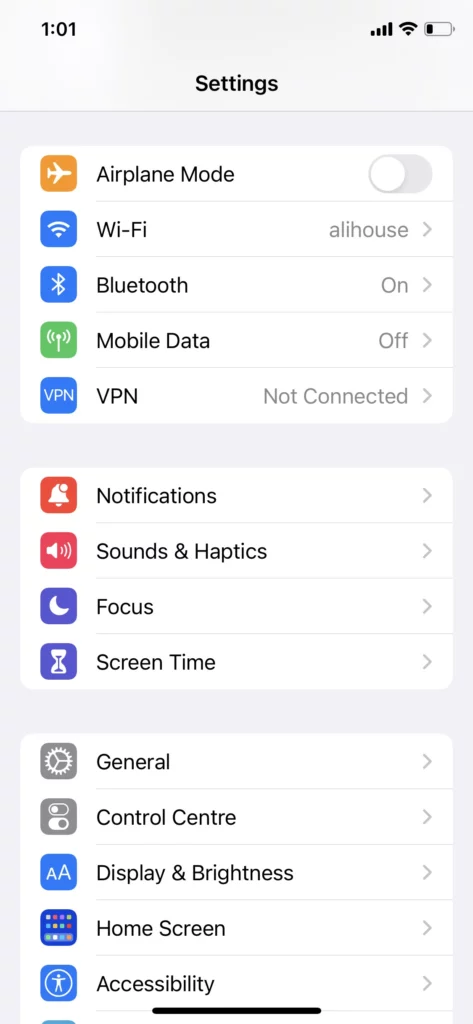473x1024 pixels.
Task: Open Accessibility settings
Action: pos(236,984)
